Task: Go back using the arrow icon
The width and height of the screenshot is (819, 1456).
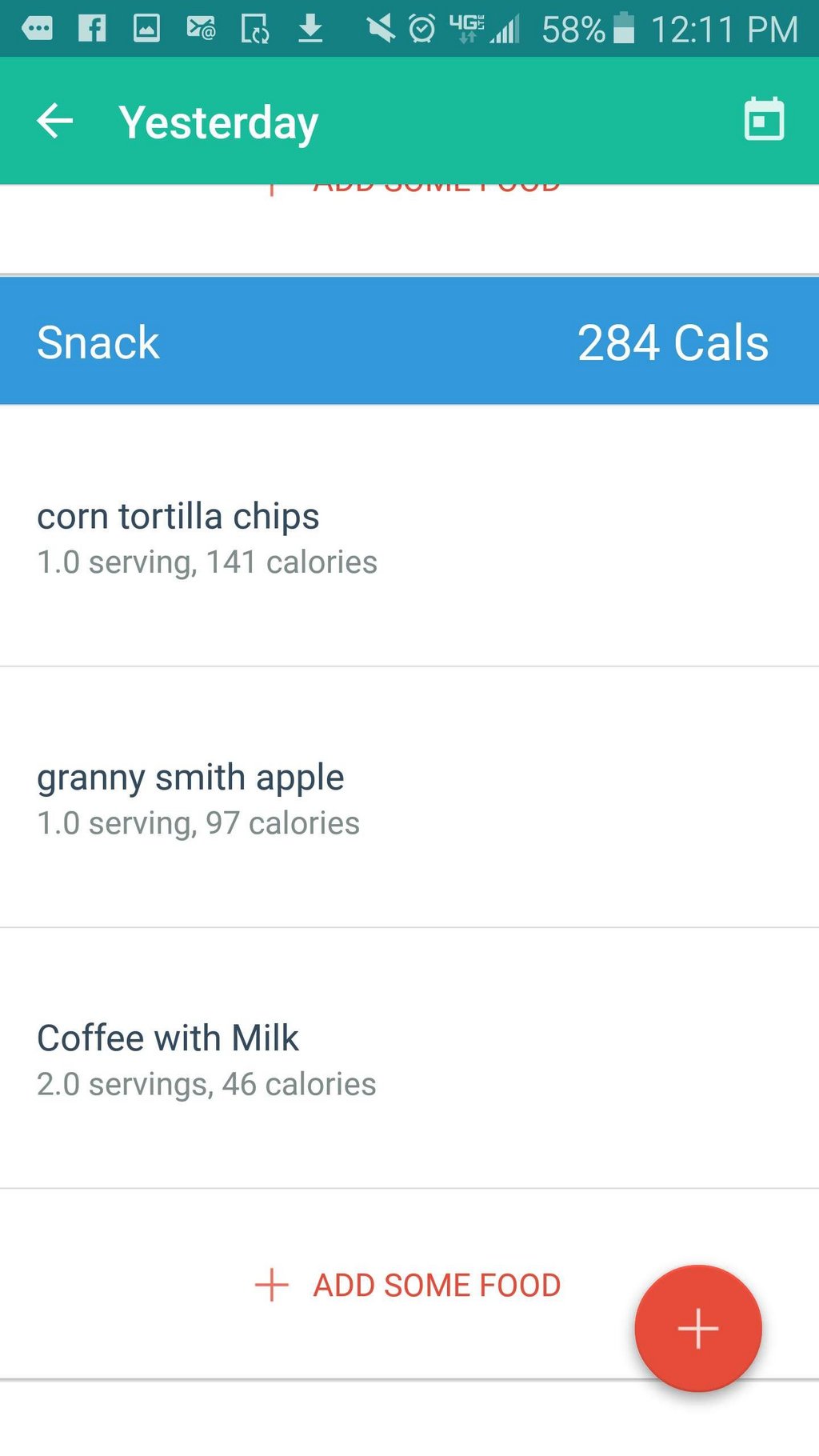Action: pyautogui.click(x=55, y=122)
